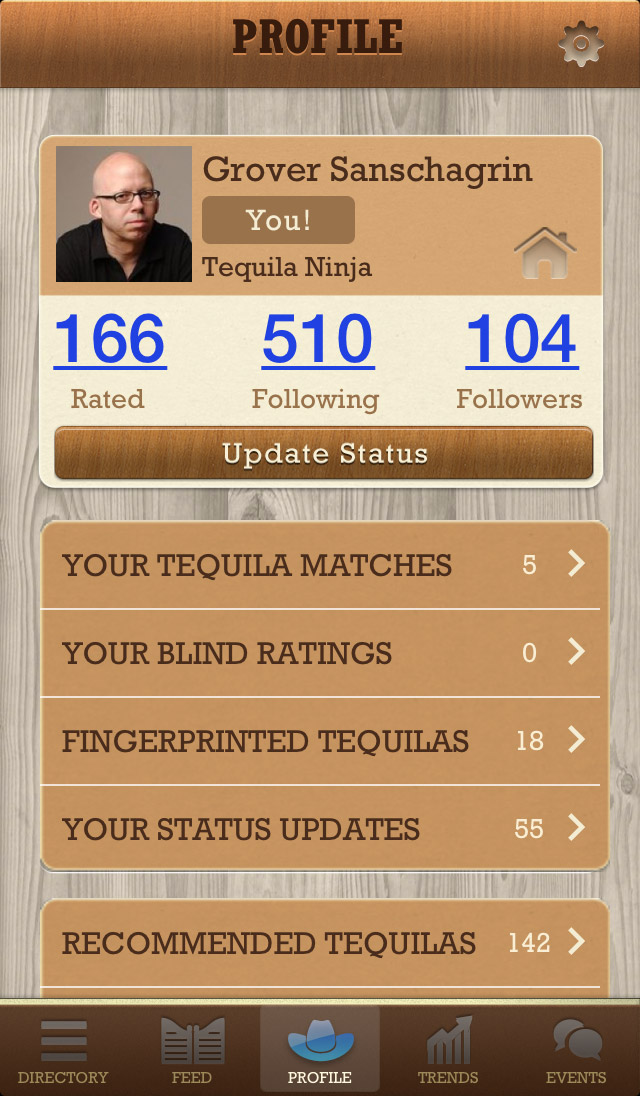Open Your Tequila Matches

pyautogui.click(x=323, y=565)
